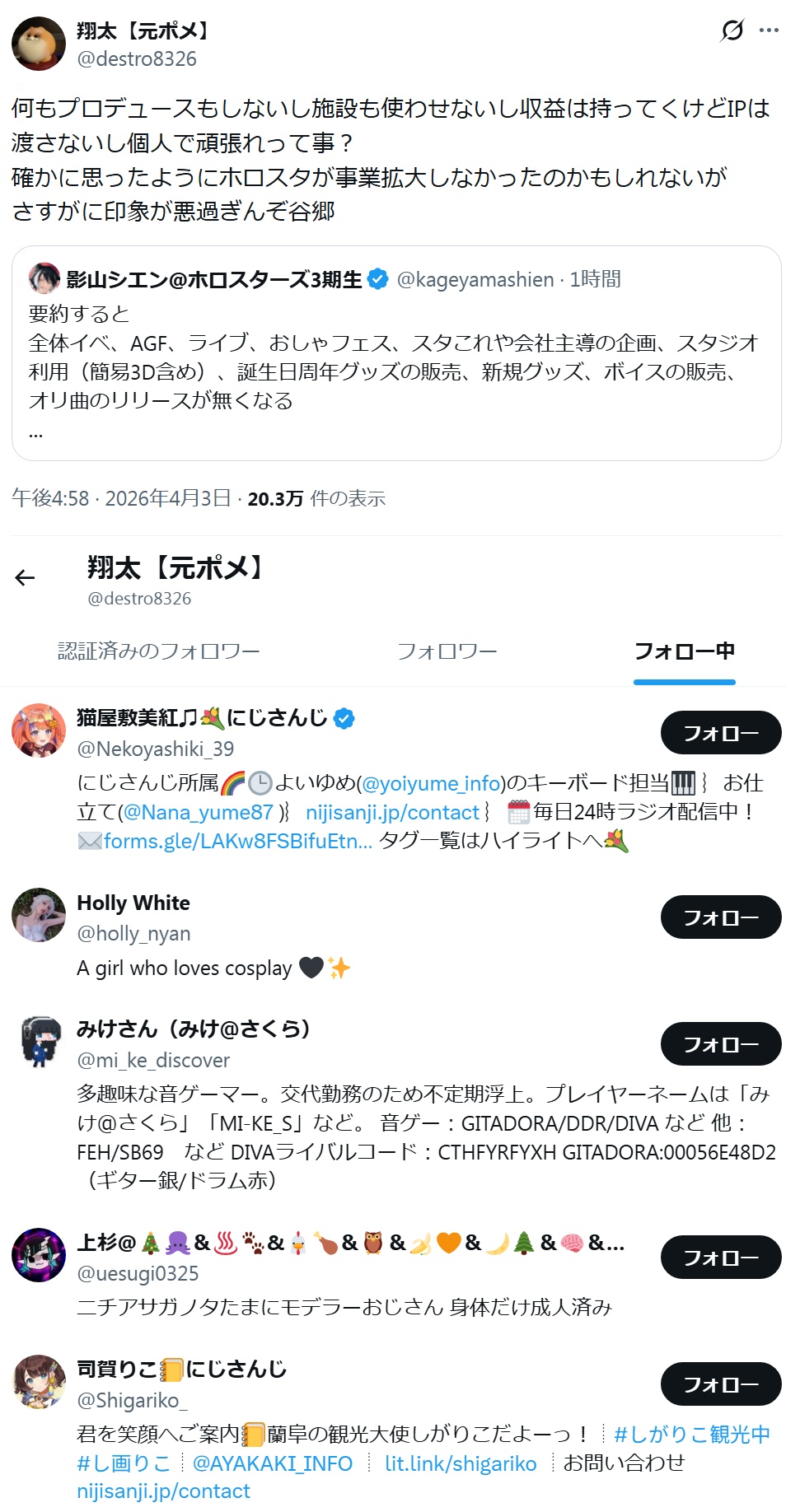
Task: Go back with the left arrow
Action: click(26, 578)
